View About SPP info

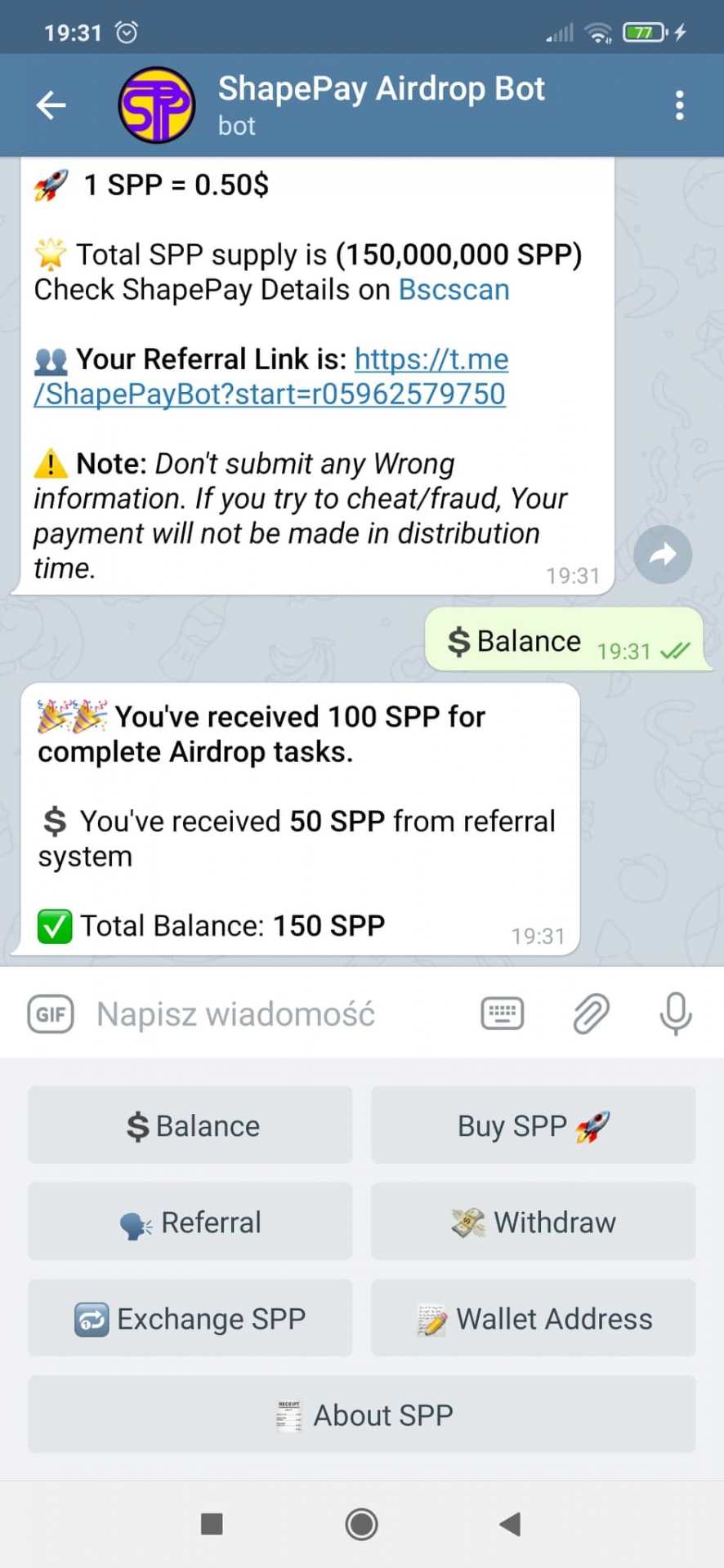[x=362, y=1414]
